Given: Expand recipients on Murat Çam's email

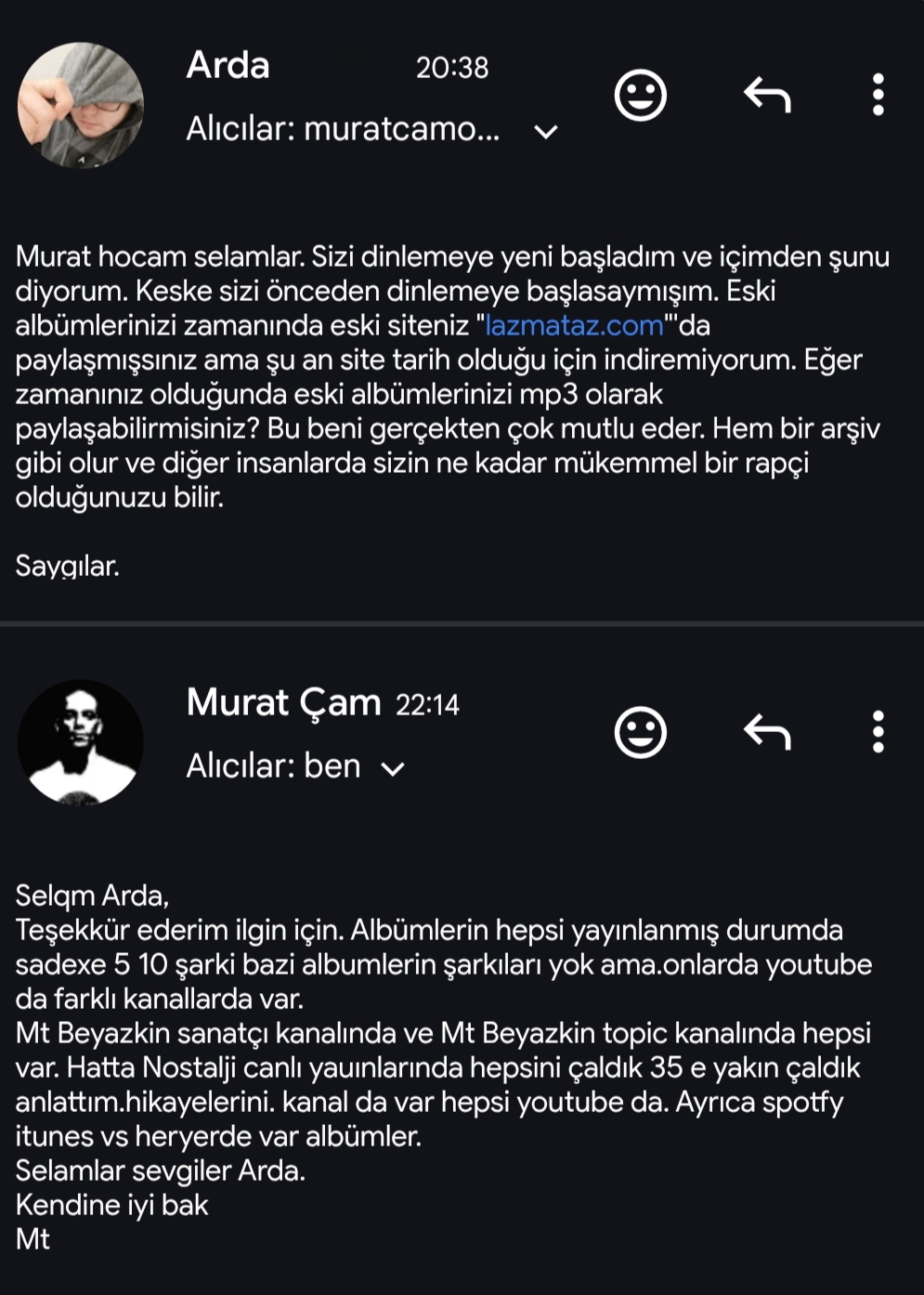Looking at the screenshot, I should point(393,769).
